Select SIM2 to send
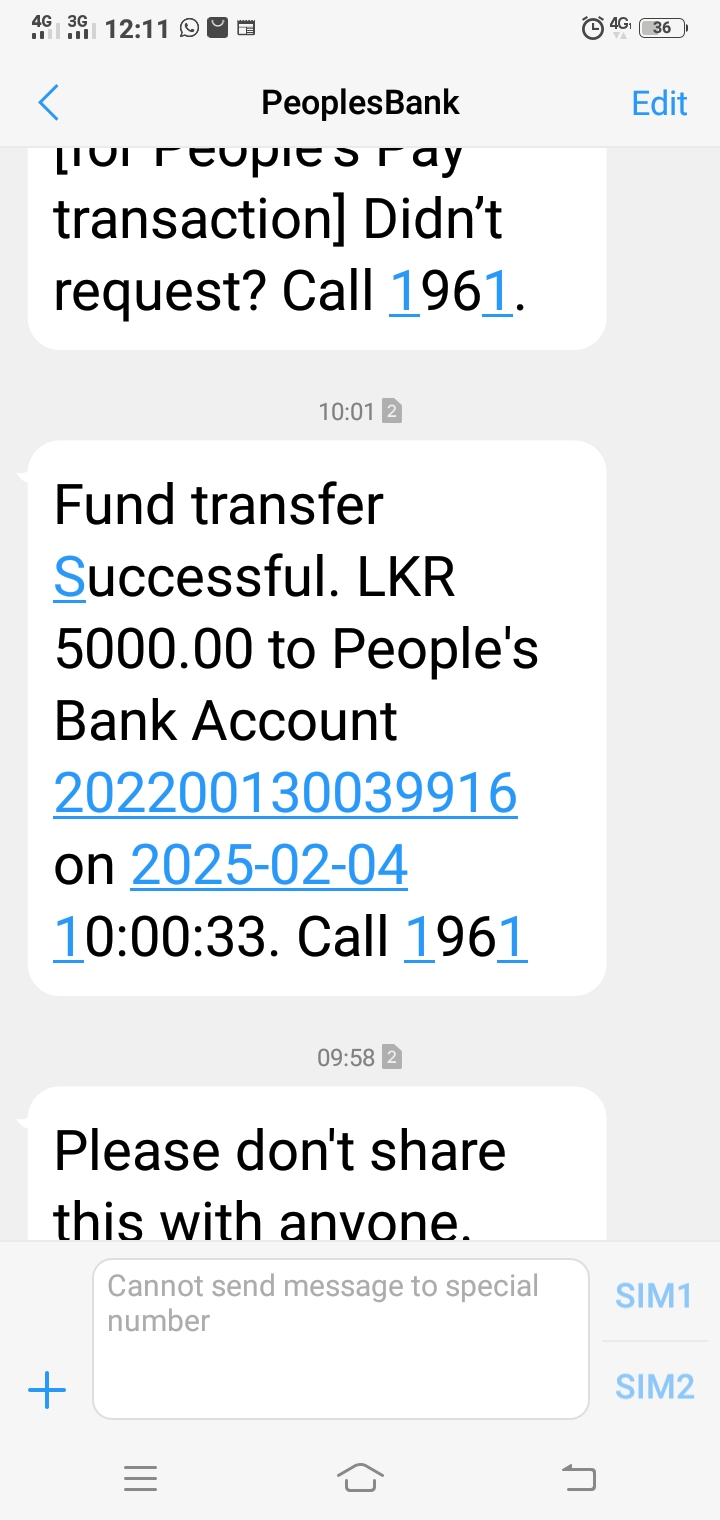Viewport: 720px width, 1520px height. (x=654, y=1386)
